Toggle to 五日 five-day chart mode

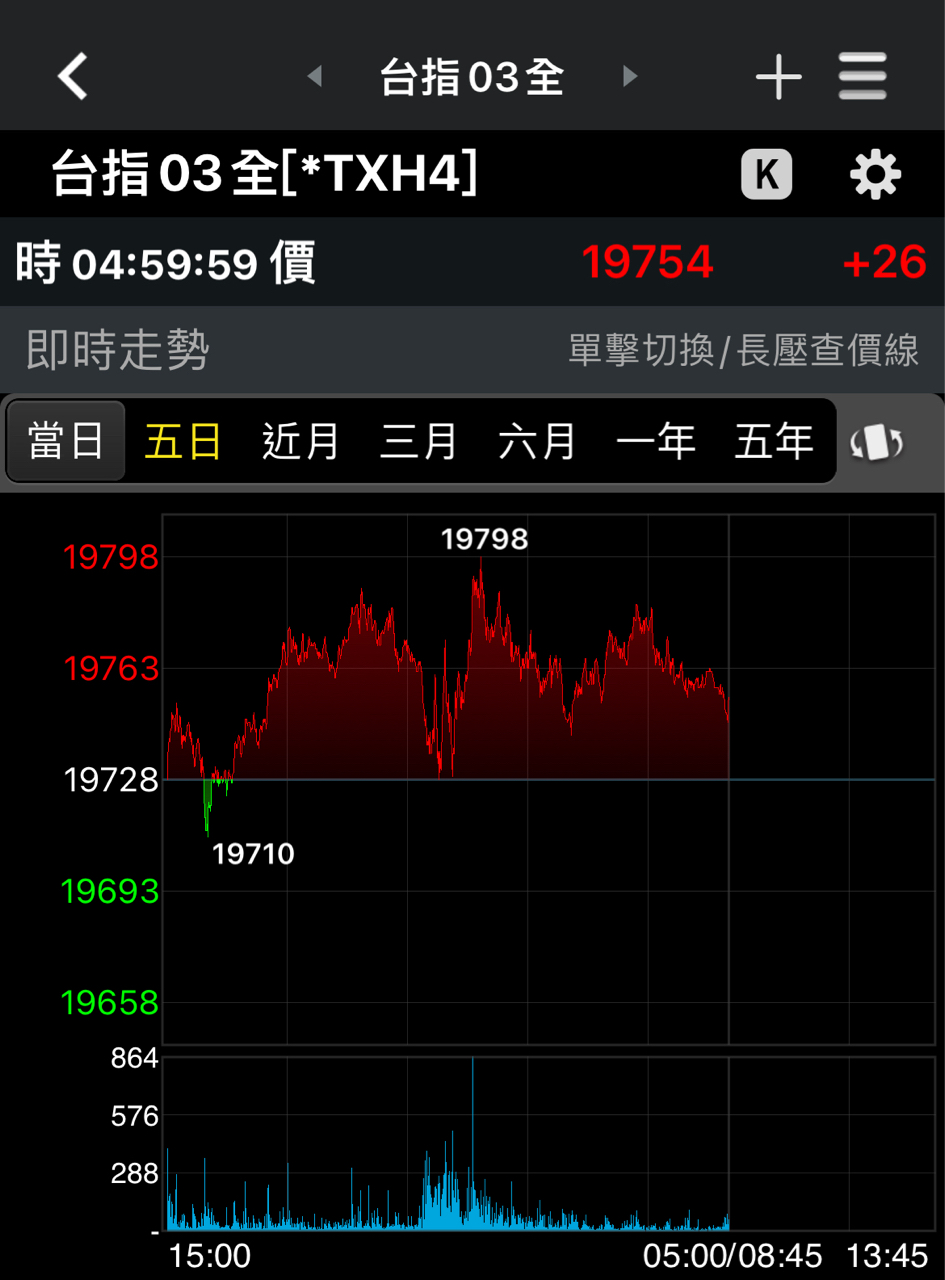[x=184, y=440]
